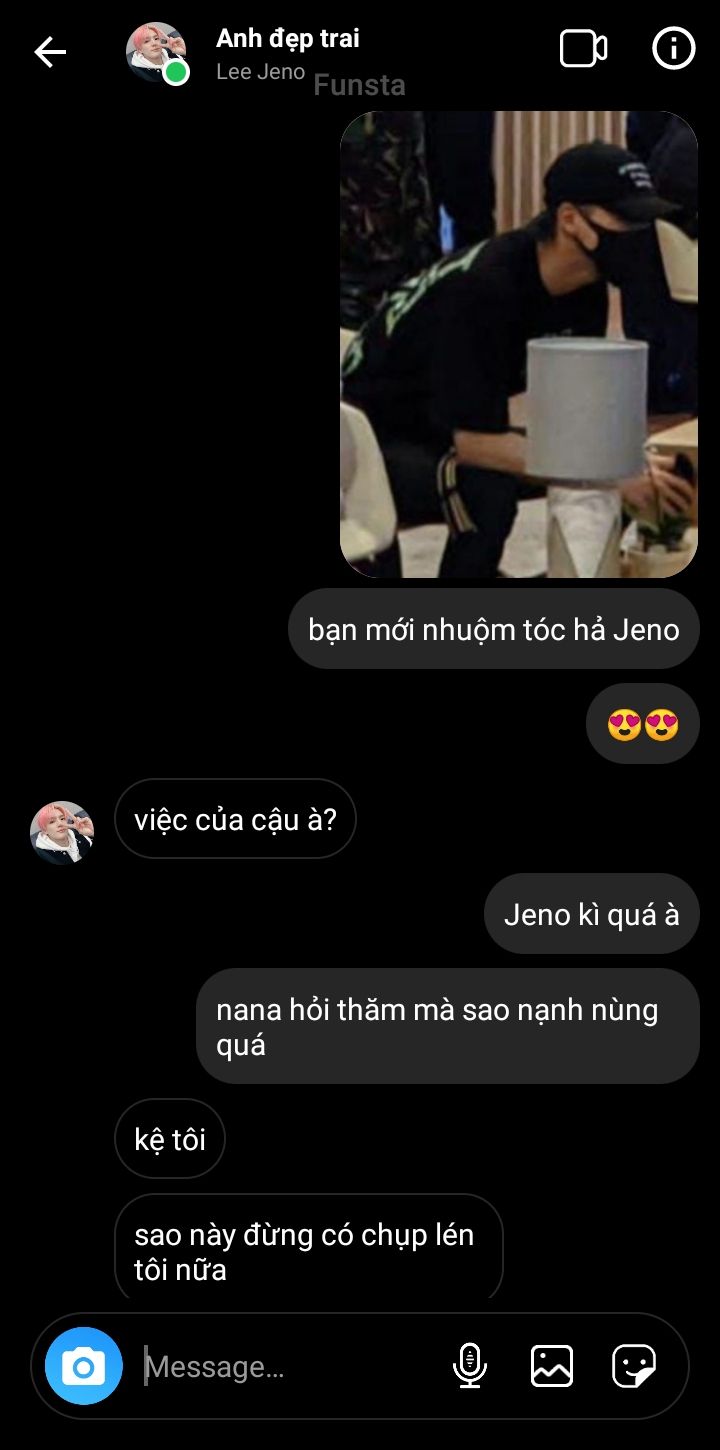This screenshot has height=1450, width=720.
Task: Open the sticker picker
Action: pos(634,1365)
